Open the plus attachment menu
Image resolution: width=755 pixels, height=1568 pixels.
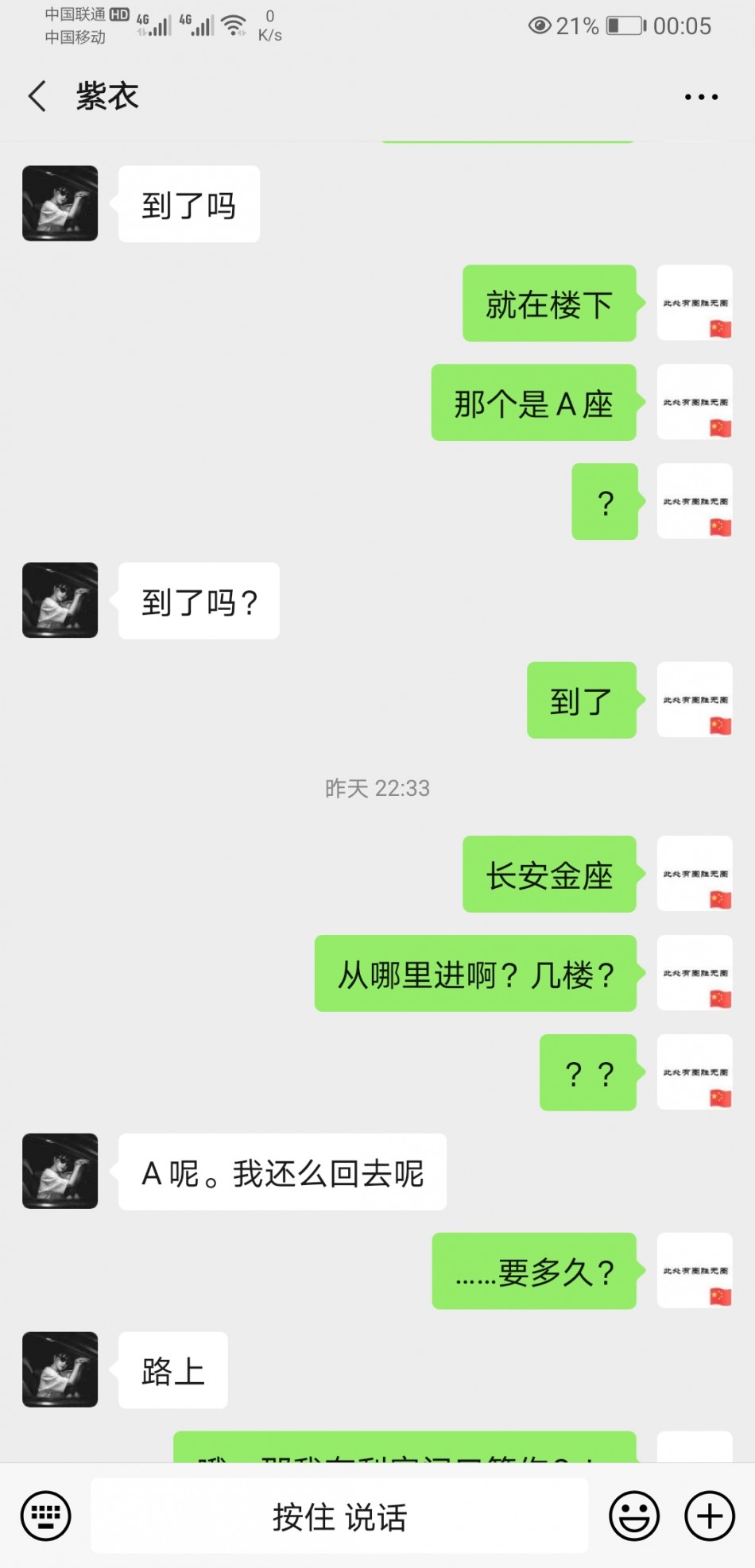709,1516
